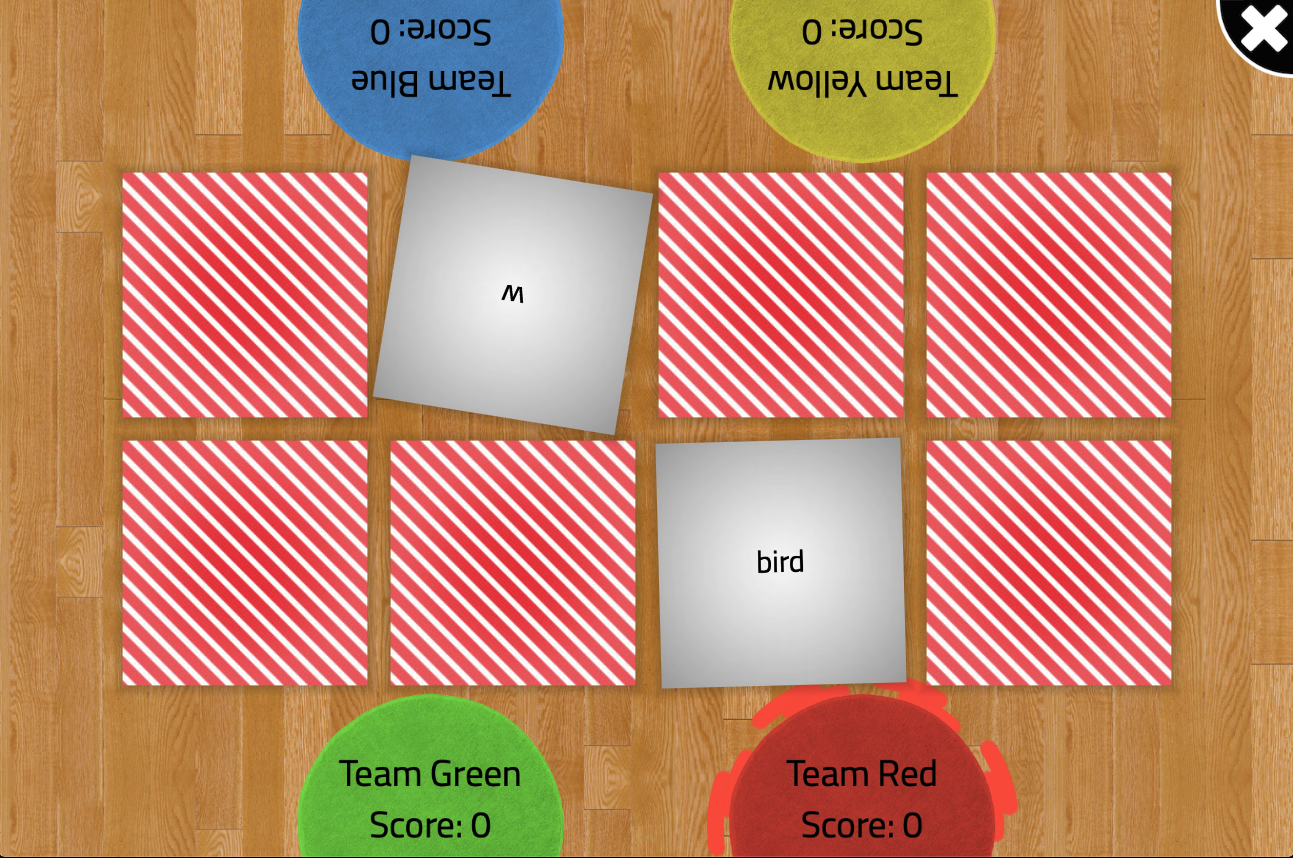Tap the revealed card showing the word bird
The width and height of the screenshot is (1293, 858).
pos(781,563)
